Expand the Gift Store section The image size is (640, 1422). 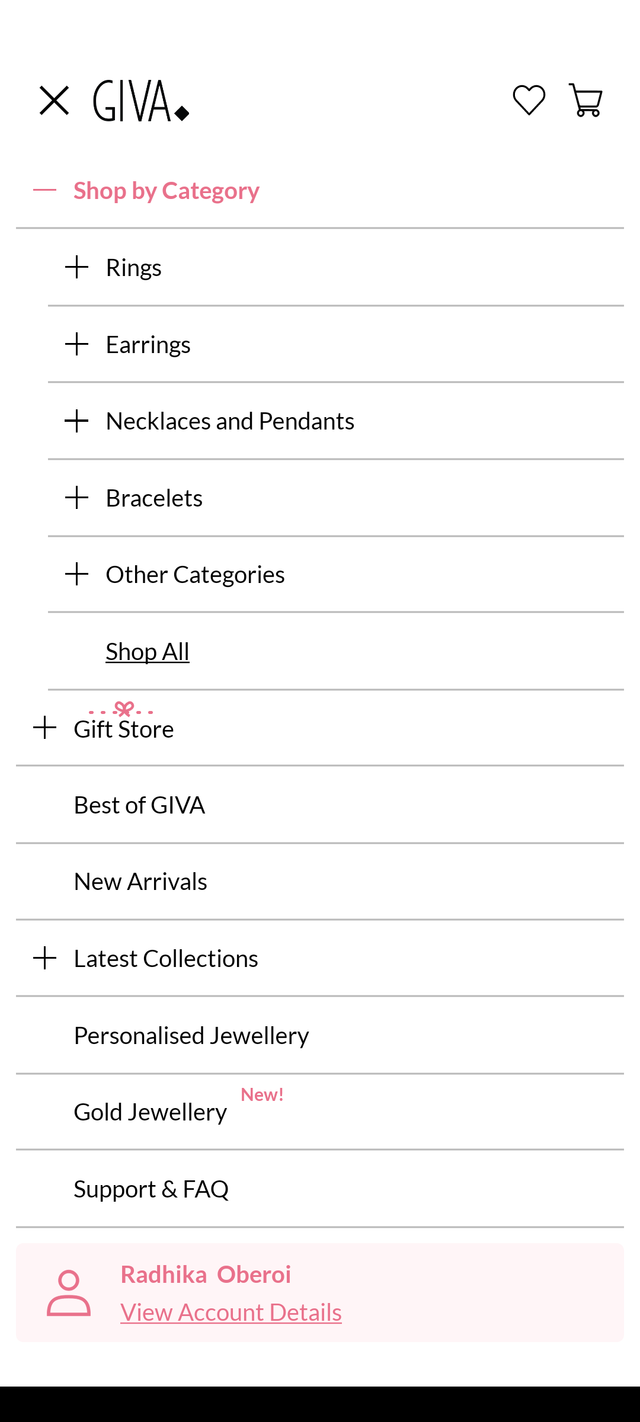[45, 728]
